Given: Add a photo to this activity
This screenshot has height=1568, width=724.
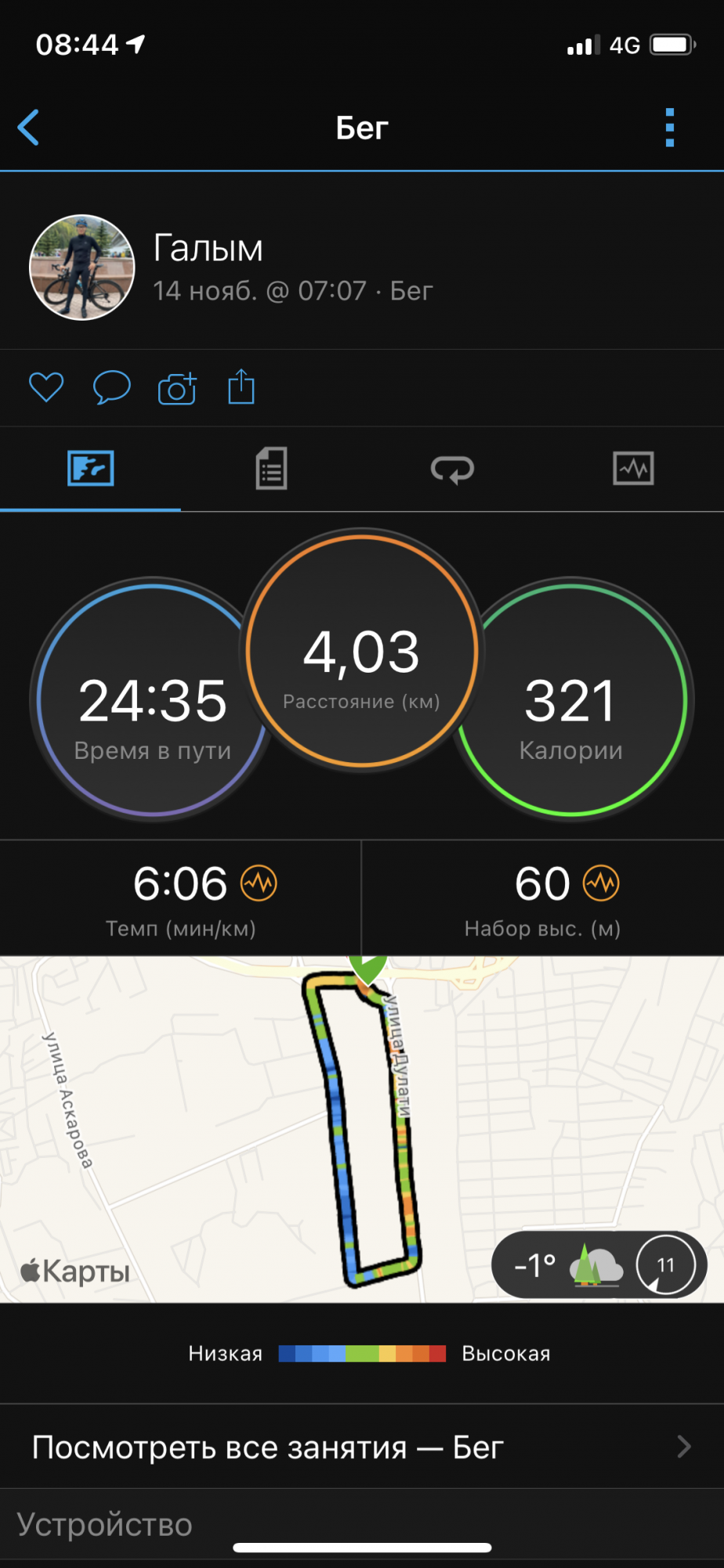Looking at the screenshot, I should pos(177,388).
